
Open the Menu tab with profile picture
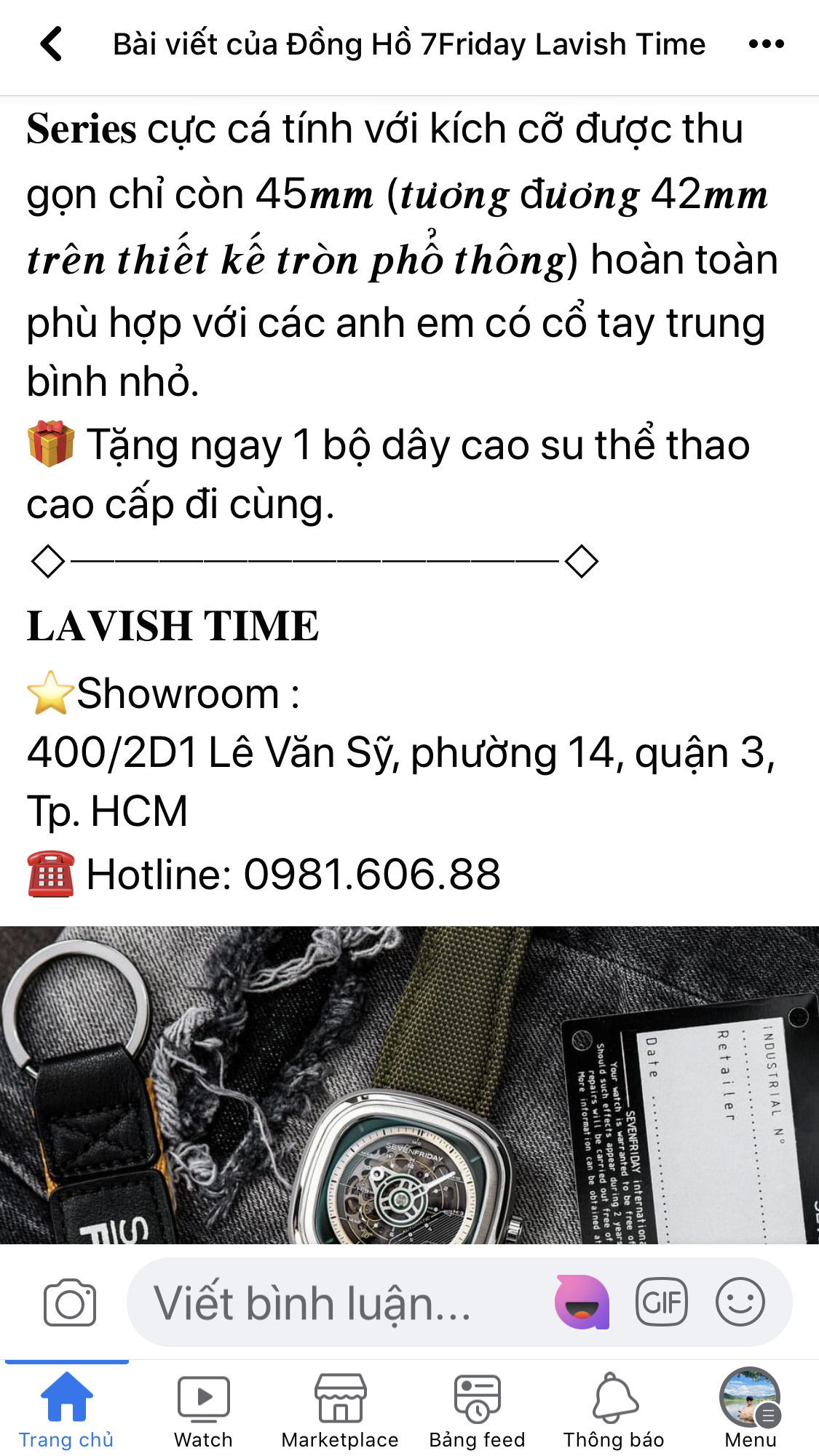pos(751,1409)
